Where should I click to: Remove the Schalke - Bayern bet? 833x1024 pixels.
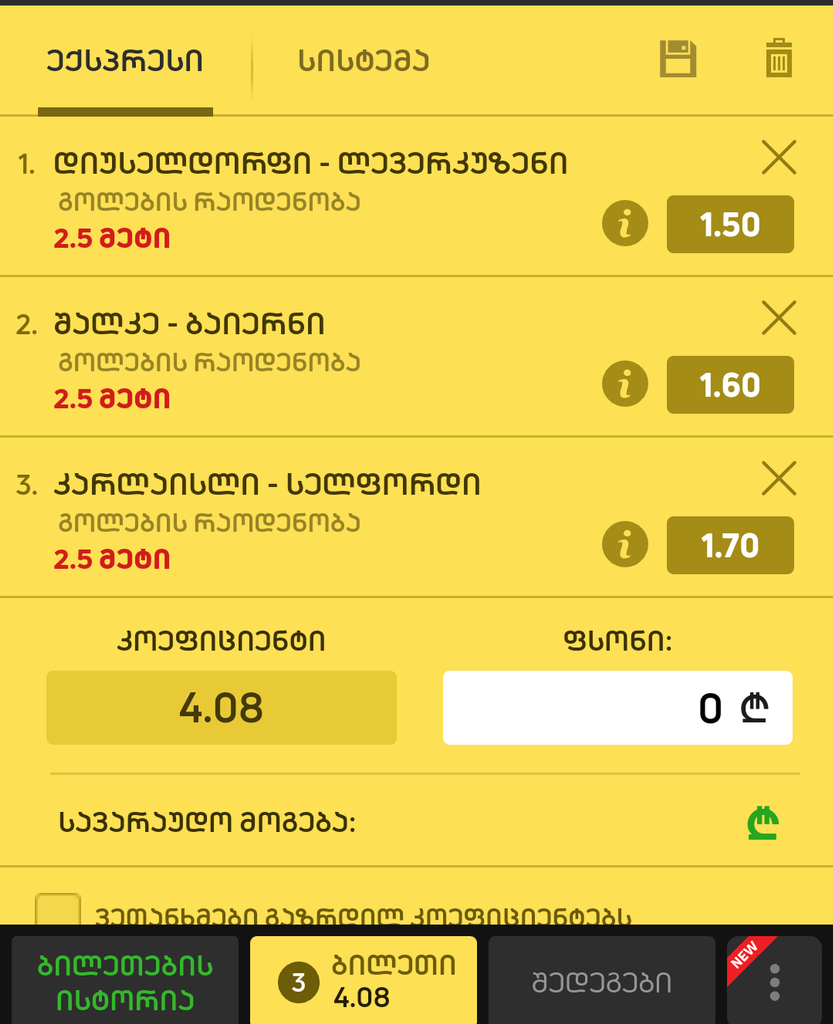(x=777, y=318)
